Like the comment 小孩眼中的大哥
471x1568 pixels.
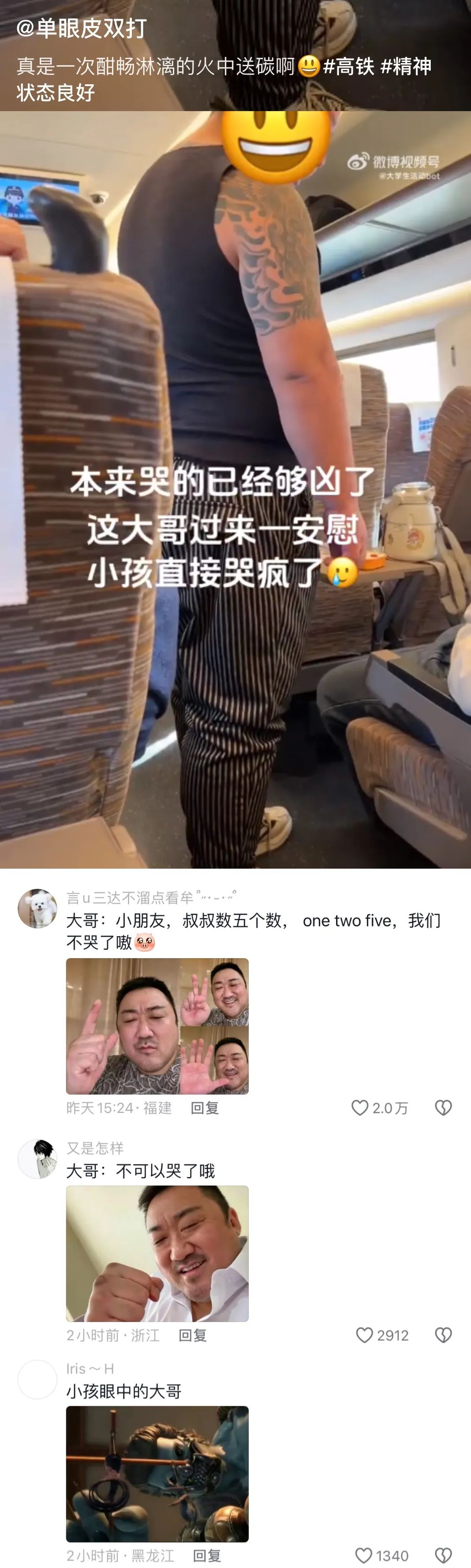coord(363,1556)
